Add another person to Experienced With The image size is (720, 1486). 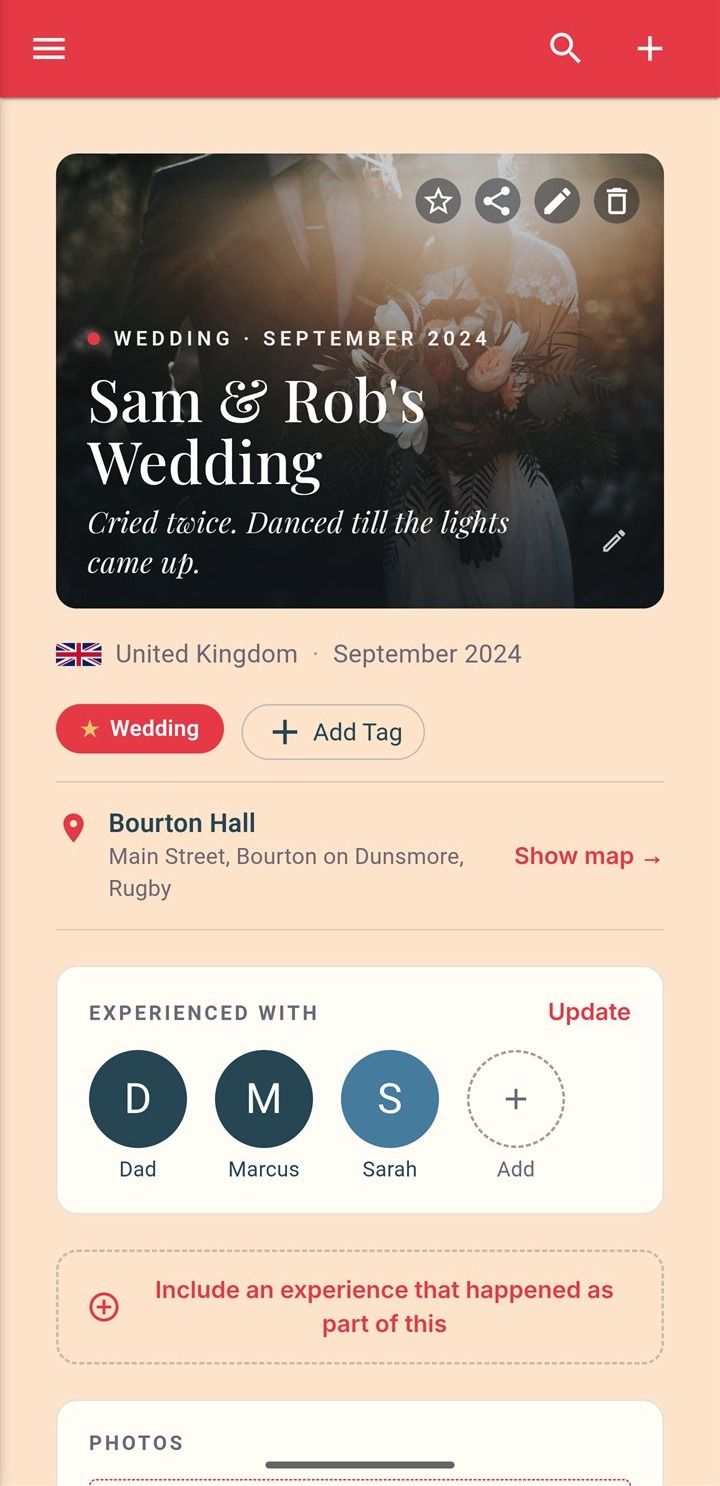click(516, 1099)
